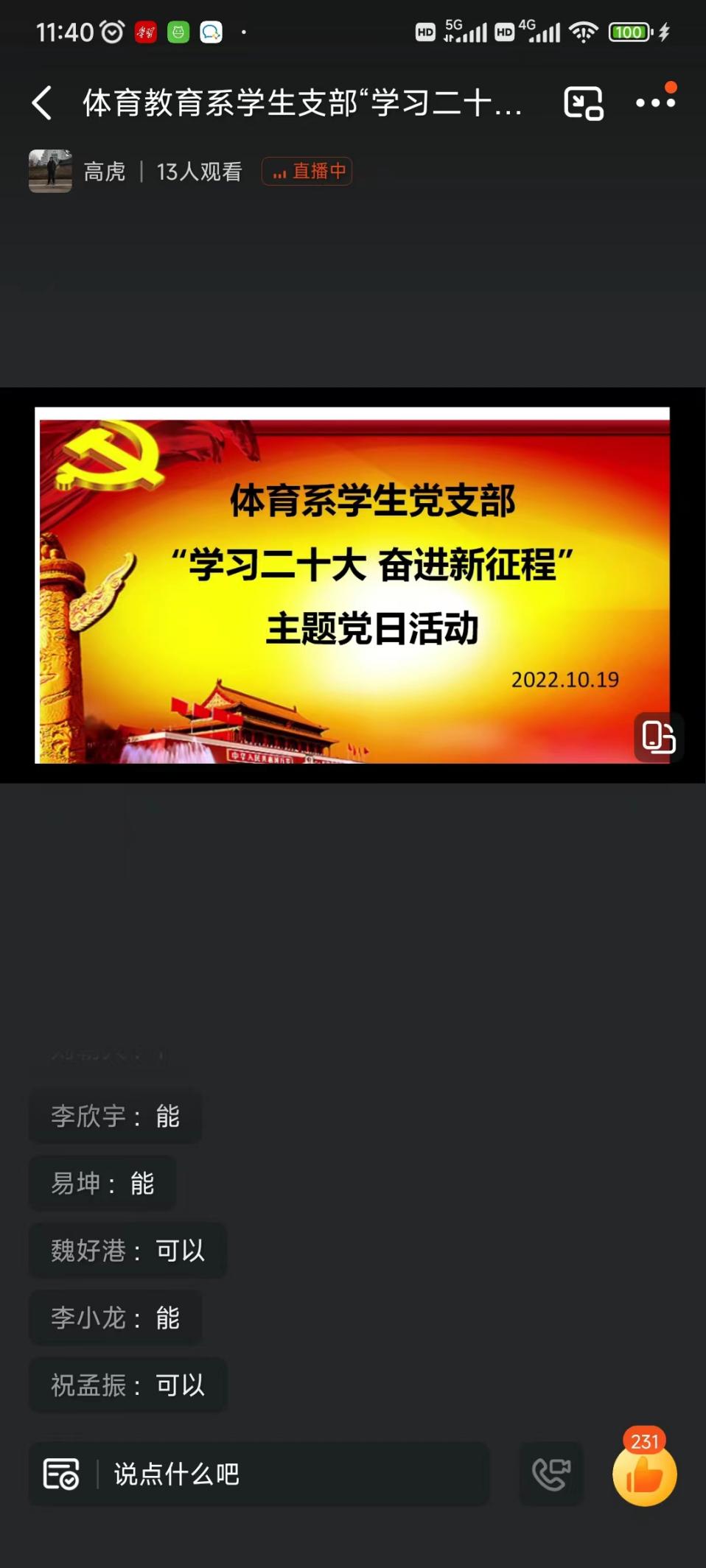Screen dimensions: 706x1568
Task: Request to join via call icon
Action: (x=551, y=1474)
